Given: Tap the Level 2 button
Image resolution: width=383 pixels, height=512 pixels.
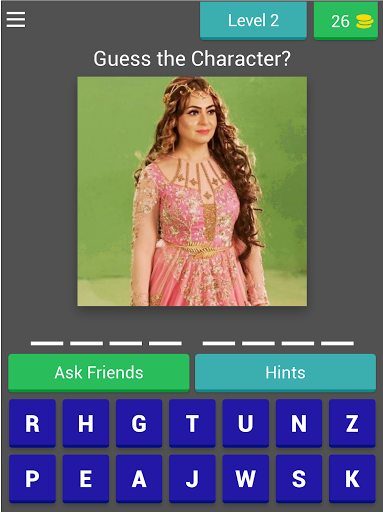Looking at the screenshot, I should click(x=253, y=20).
